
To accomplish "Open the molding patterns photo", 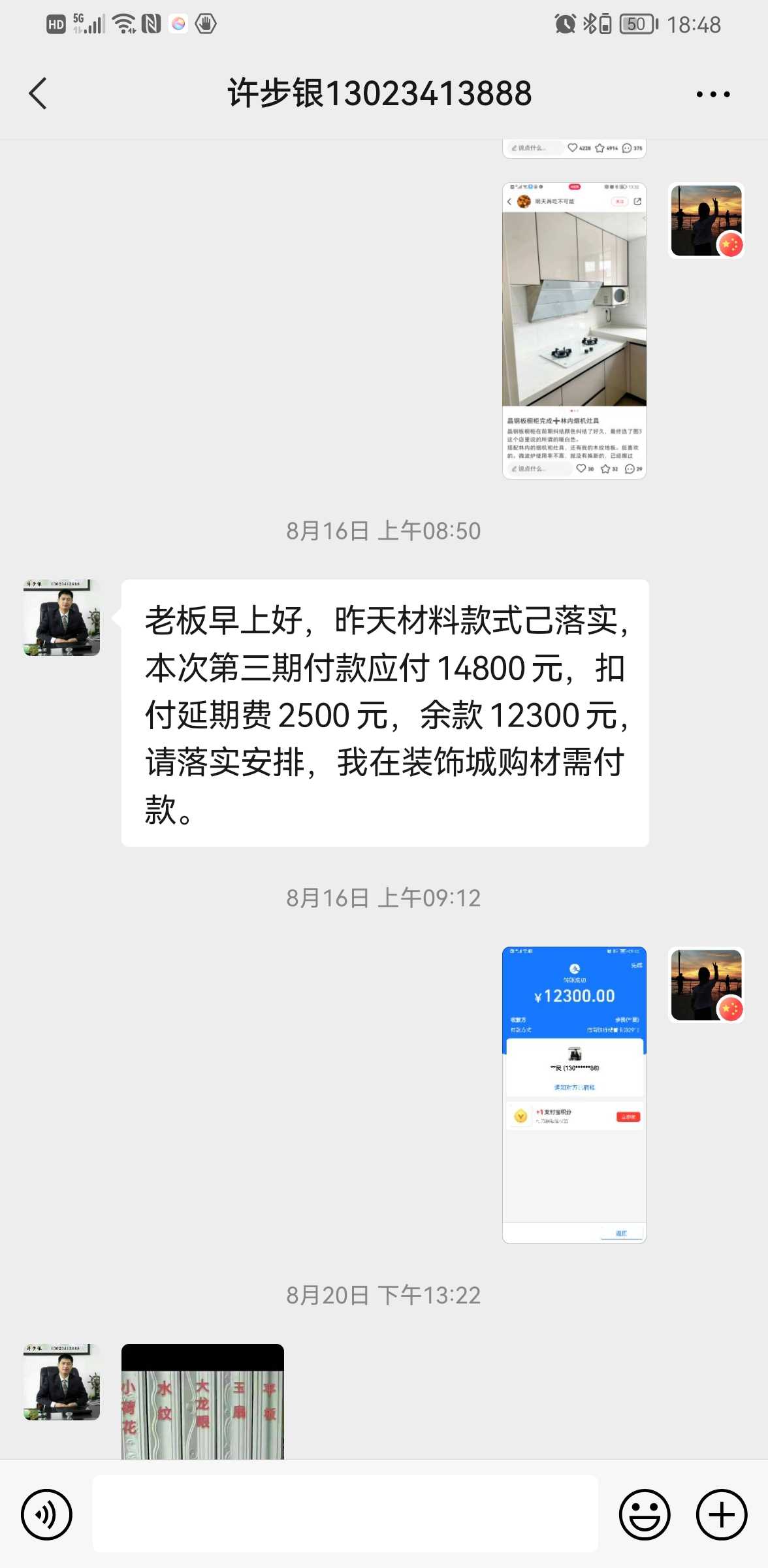I will pos(202,1401).
